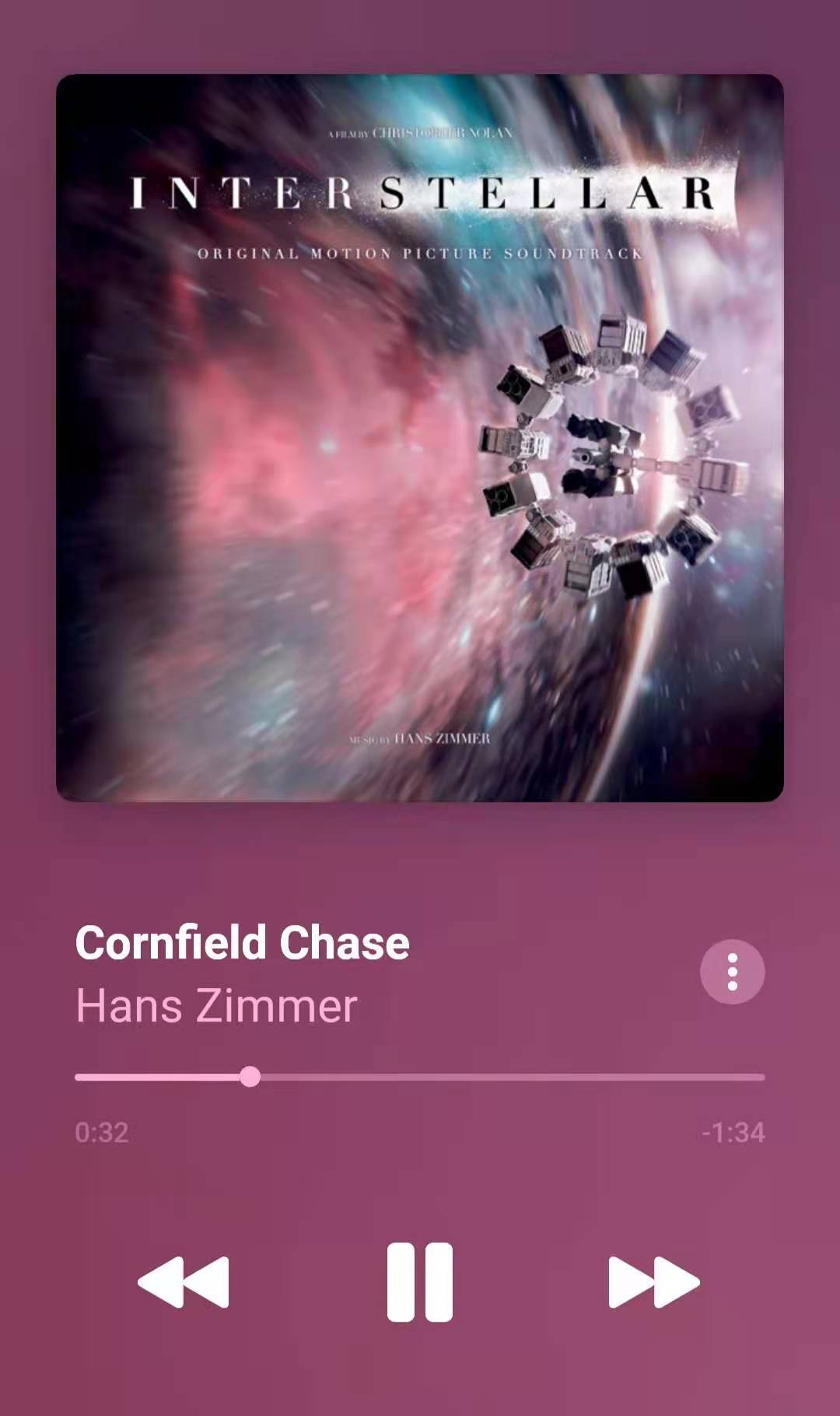Tap the Interstellar album artwork

[420, 438]
